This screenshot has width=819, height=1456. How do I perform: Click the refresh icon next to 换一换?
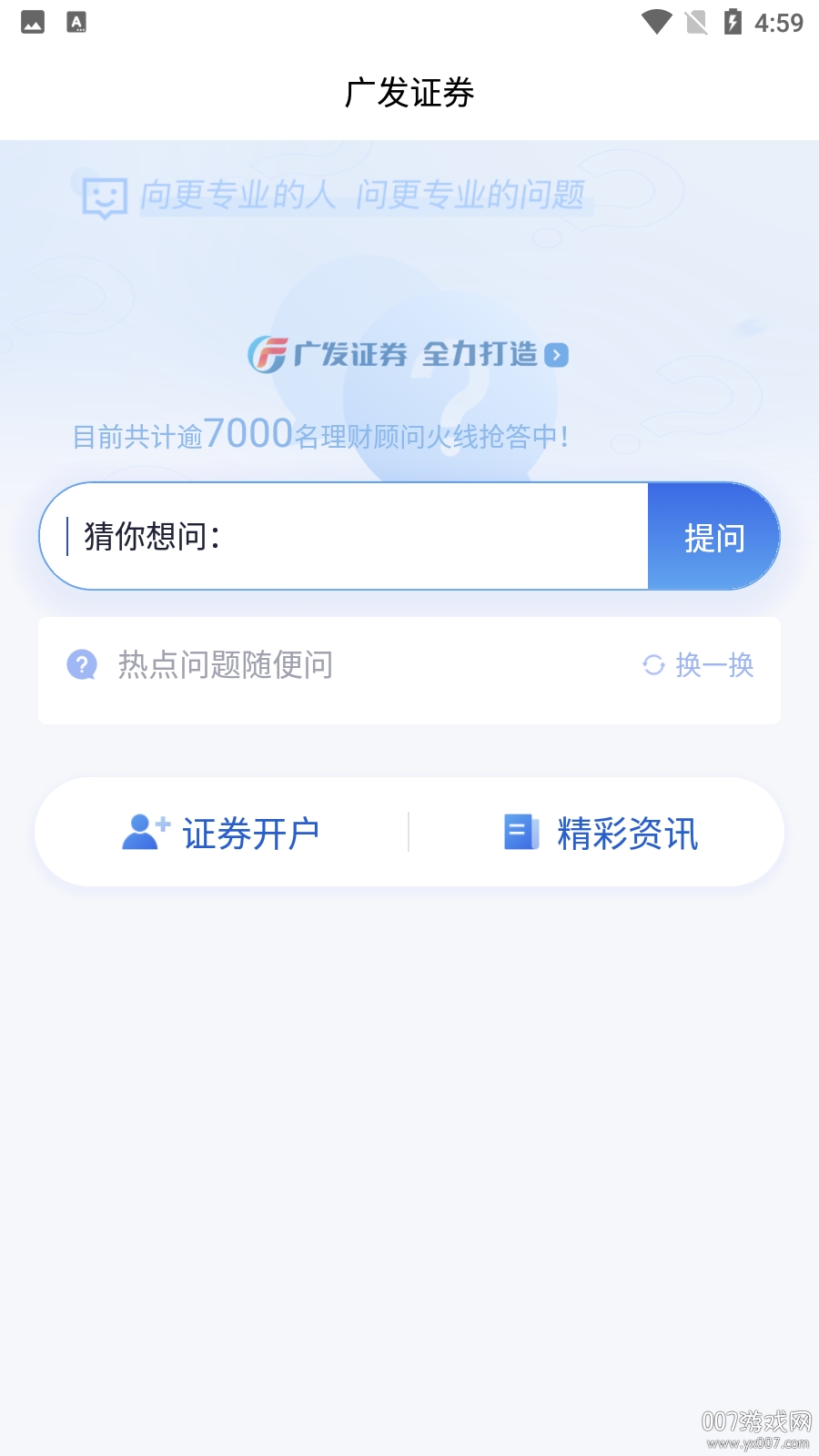(x=655, y=665)
